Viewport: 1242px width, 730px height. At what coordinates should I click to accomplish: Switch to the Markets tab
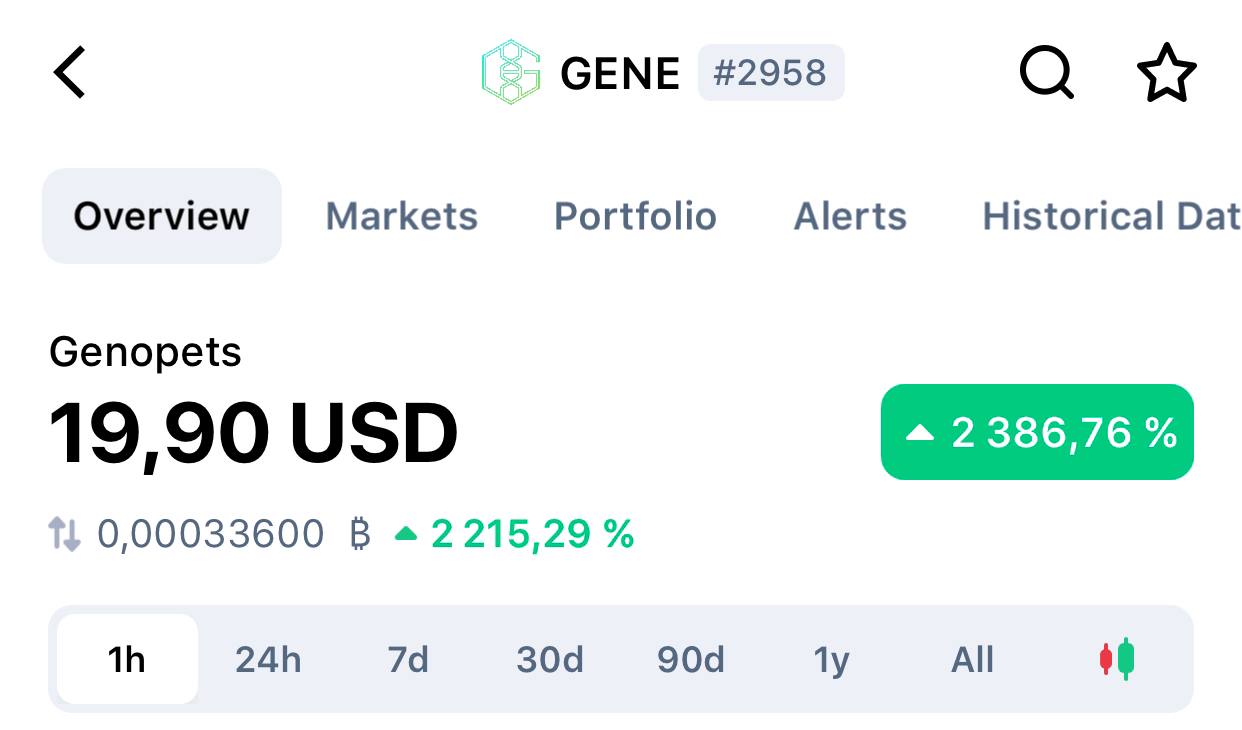[x=402, y=216]
